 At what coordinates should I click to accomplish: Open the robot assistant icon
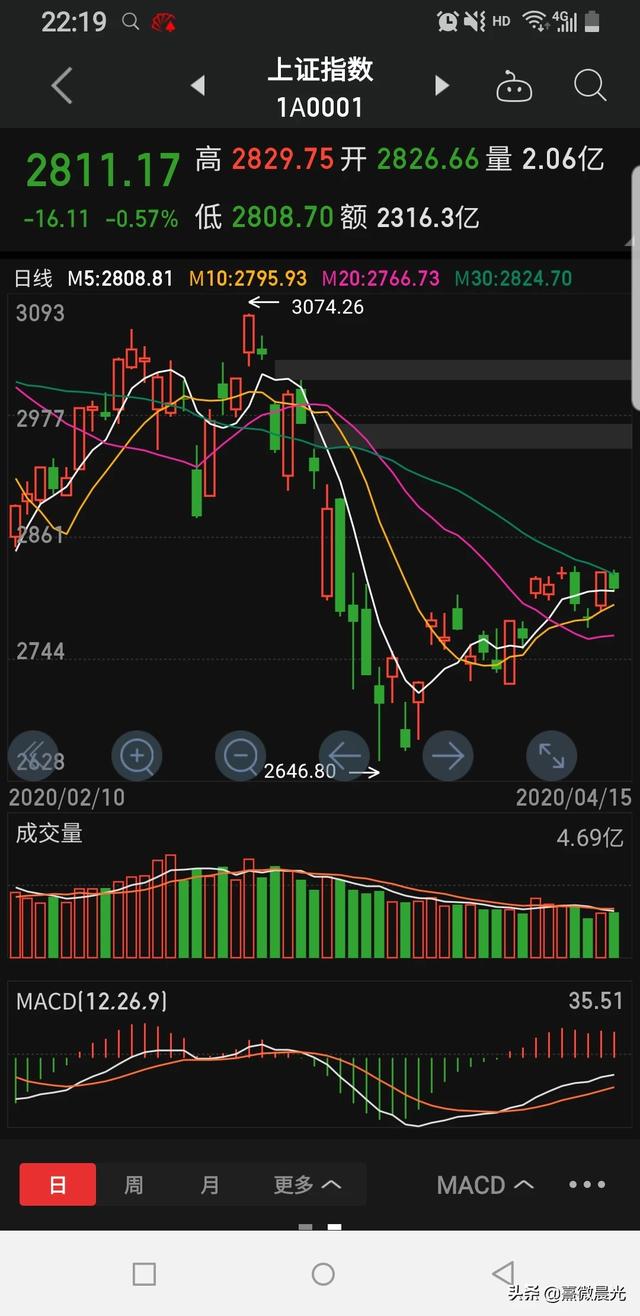point(514,88)
